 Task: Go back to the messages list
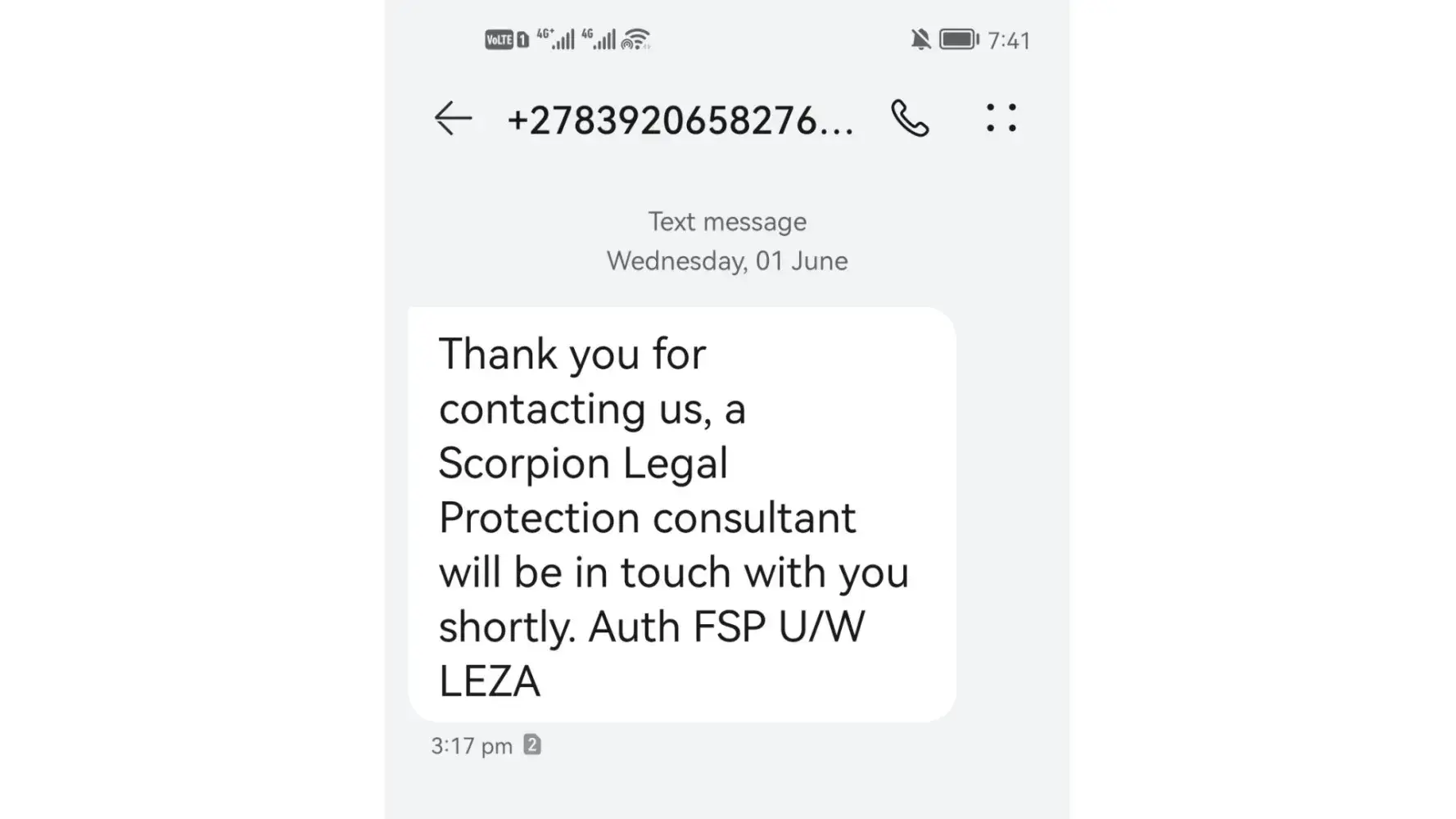tap(453, 119)
